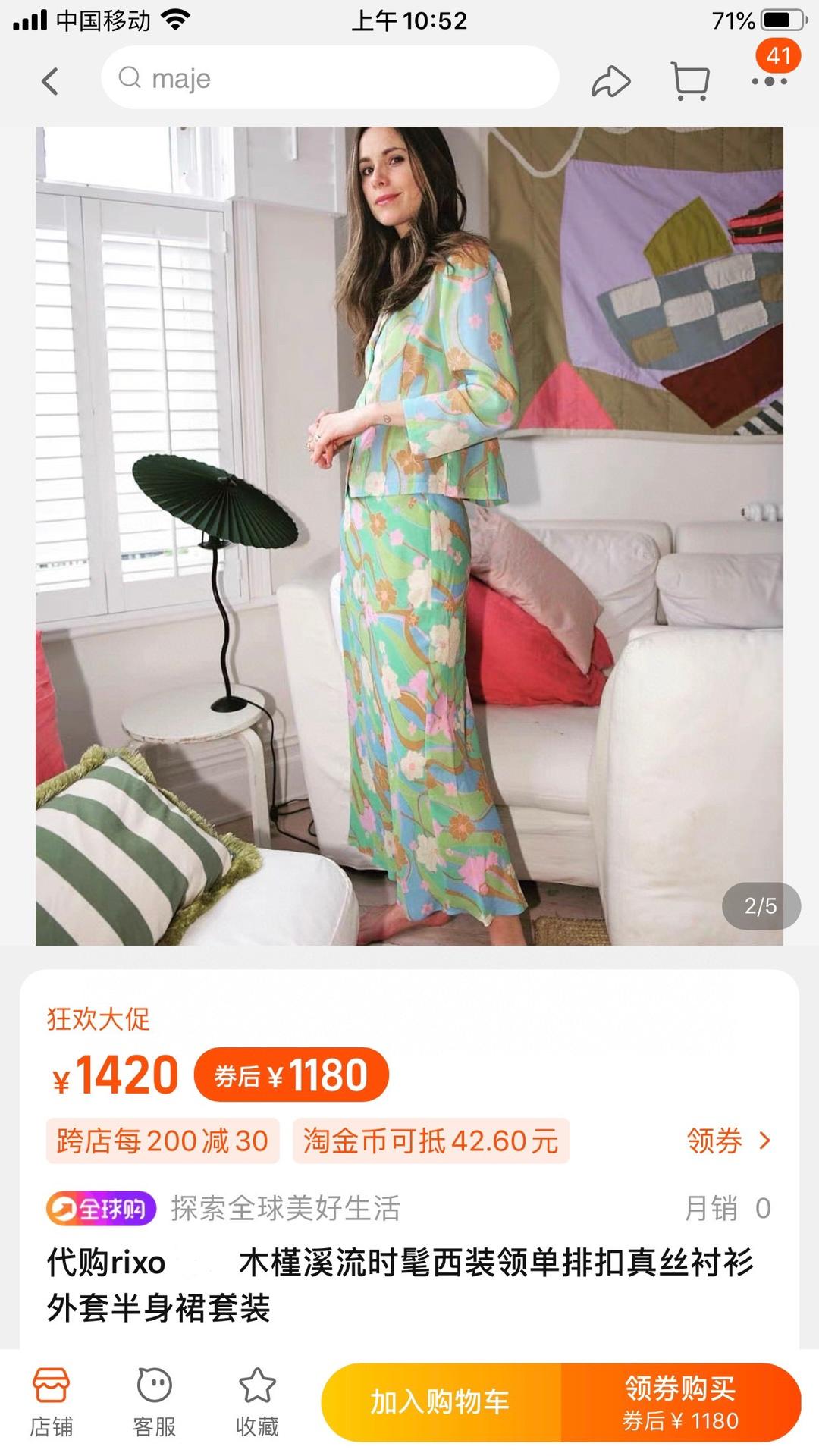This screenshot has height=1456, width=819.
Task: Tap 领券 to claim coupons
Action: (728, 1141)
